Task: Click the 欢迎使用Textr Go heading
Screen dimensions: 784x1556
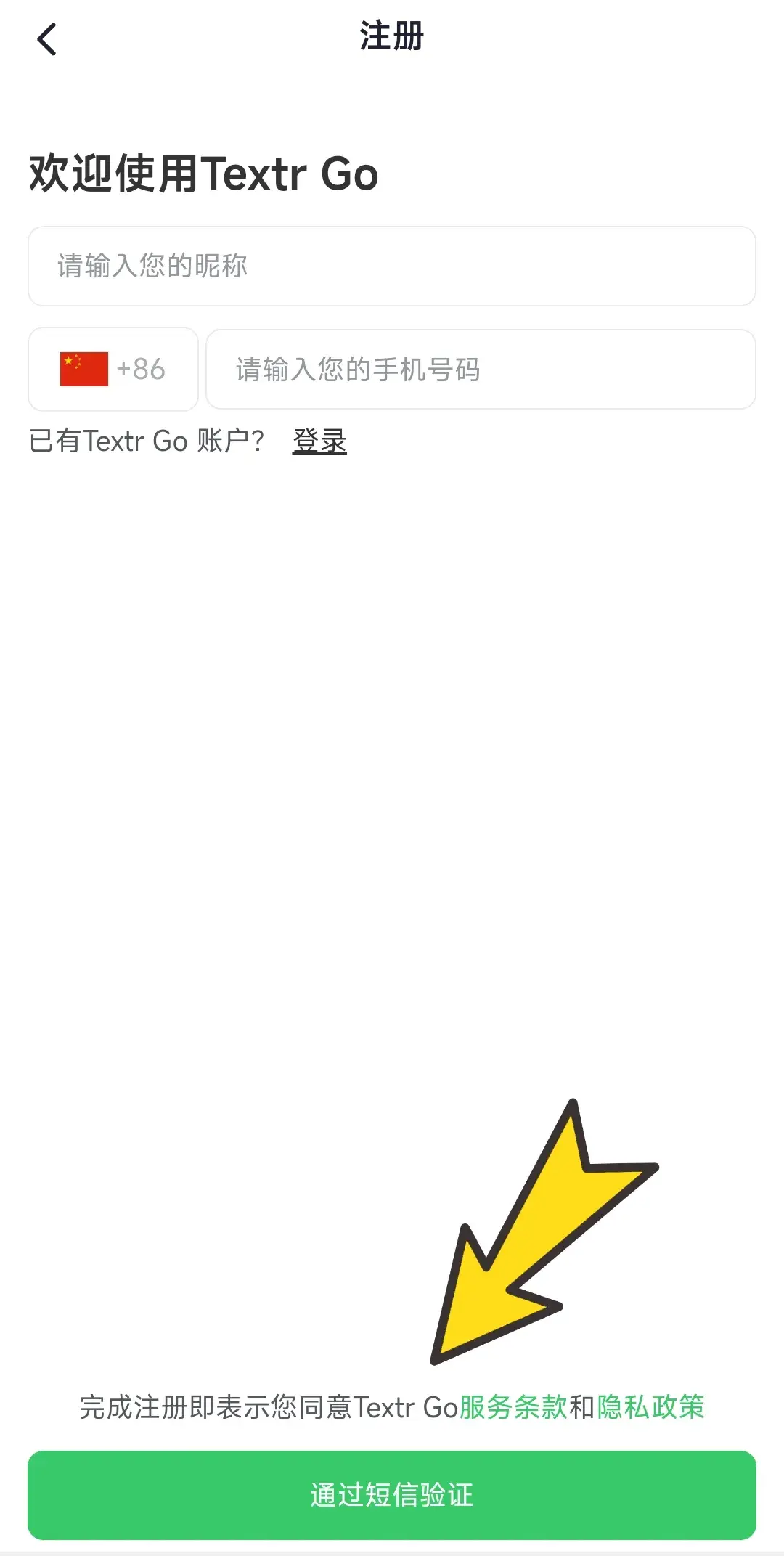Action: point(203,174)
